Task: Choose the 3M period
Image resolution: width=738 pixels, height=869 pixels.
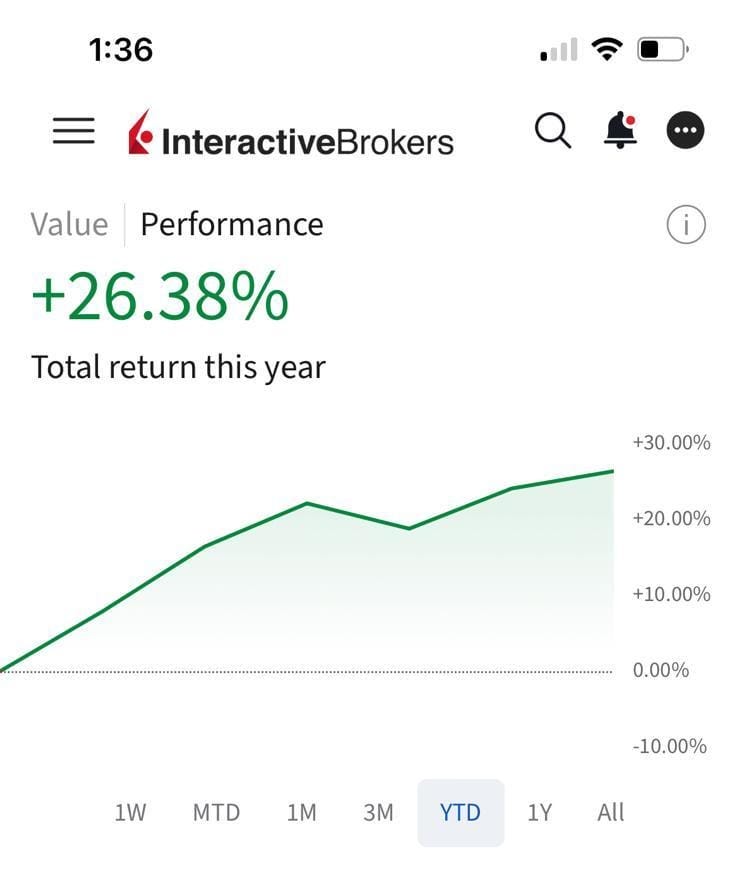Action: click(378, 812)
